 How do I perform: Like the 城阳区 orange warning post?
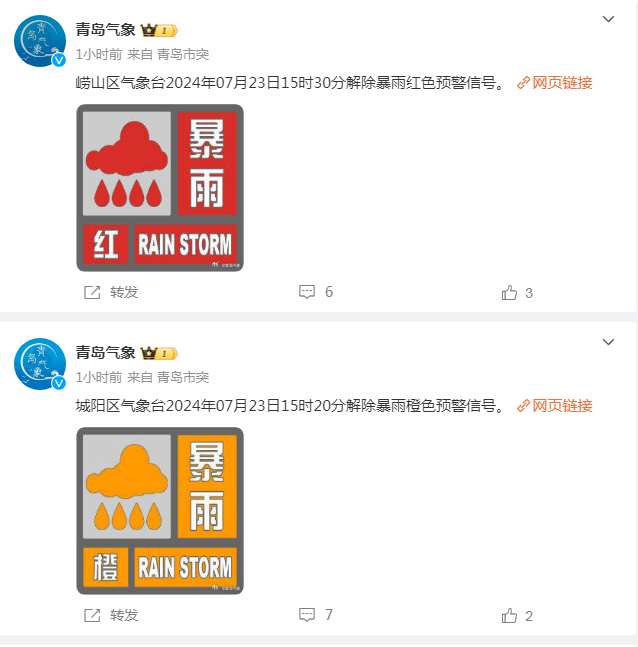tap(516, 616)
